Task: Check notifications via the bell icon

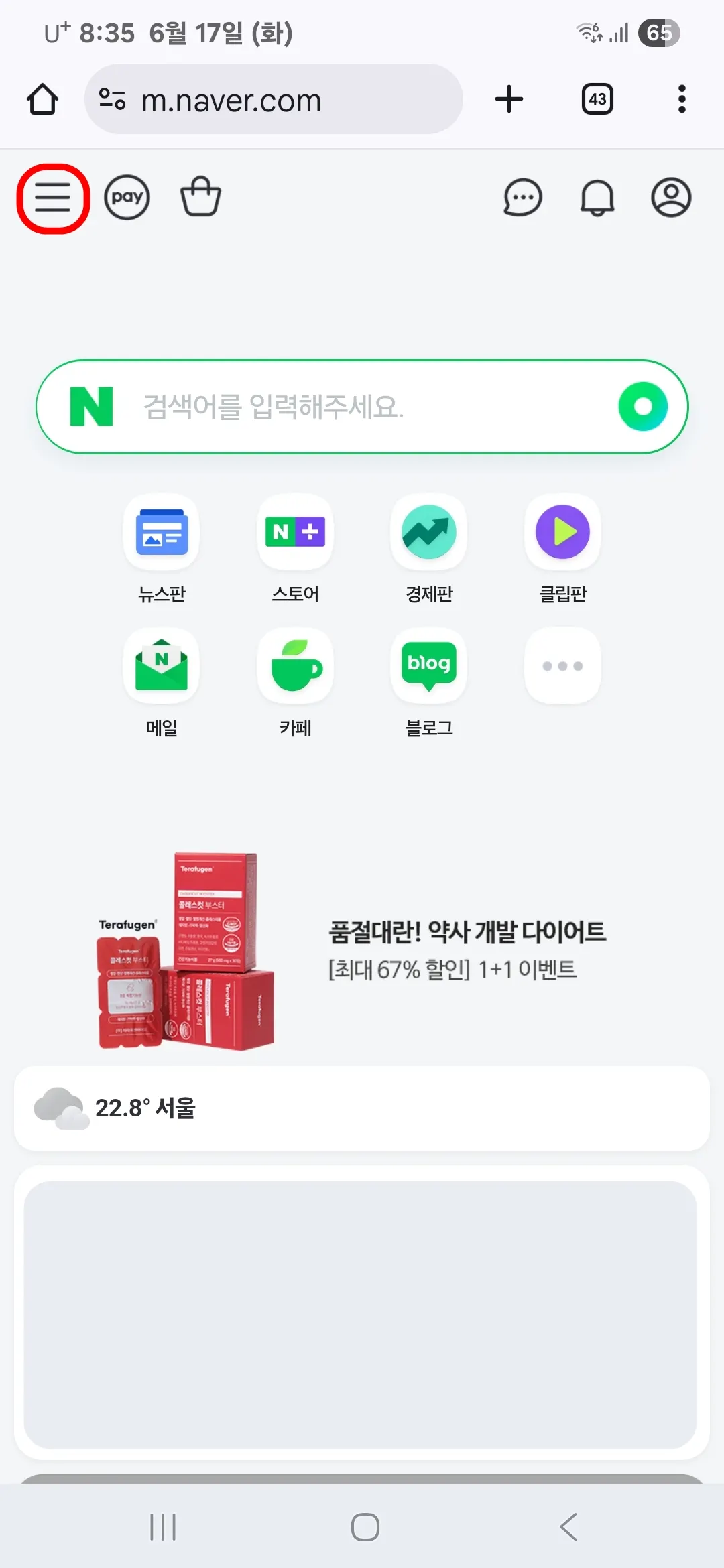Action: [597, 196]
